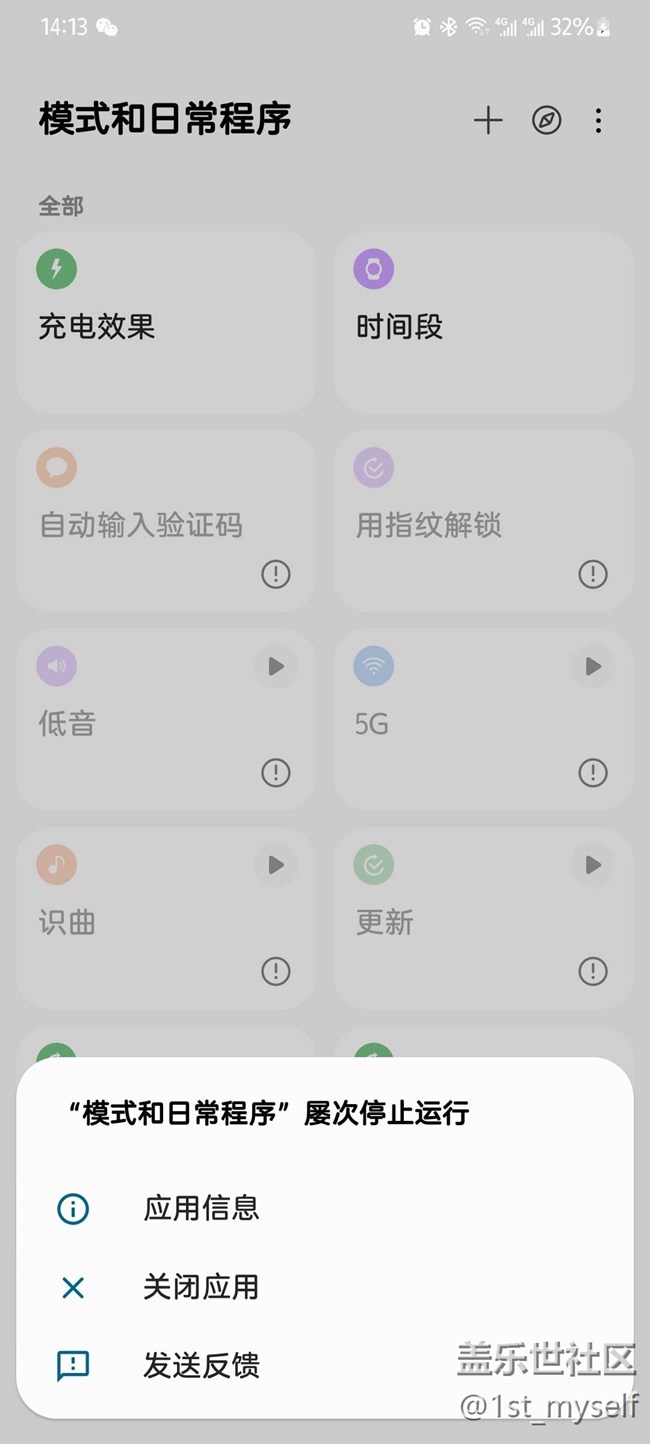
Task: Tap the plus icon to add routine
Action: click(x=488, y=121)
